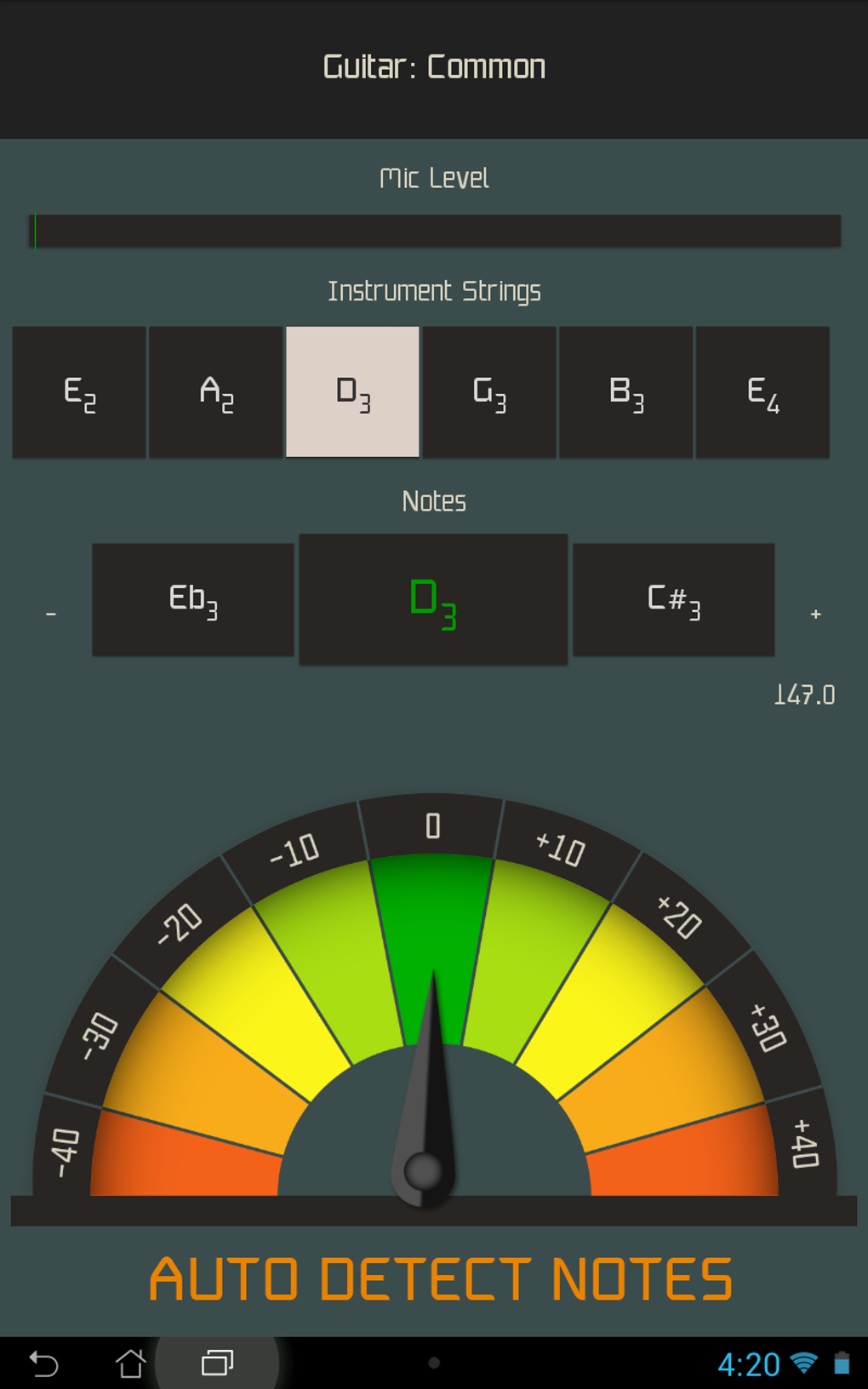Viewport: 868px width, 1389px height.
Task: Tap the green D3 note
Action: [x=433, y=600]
